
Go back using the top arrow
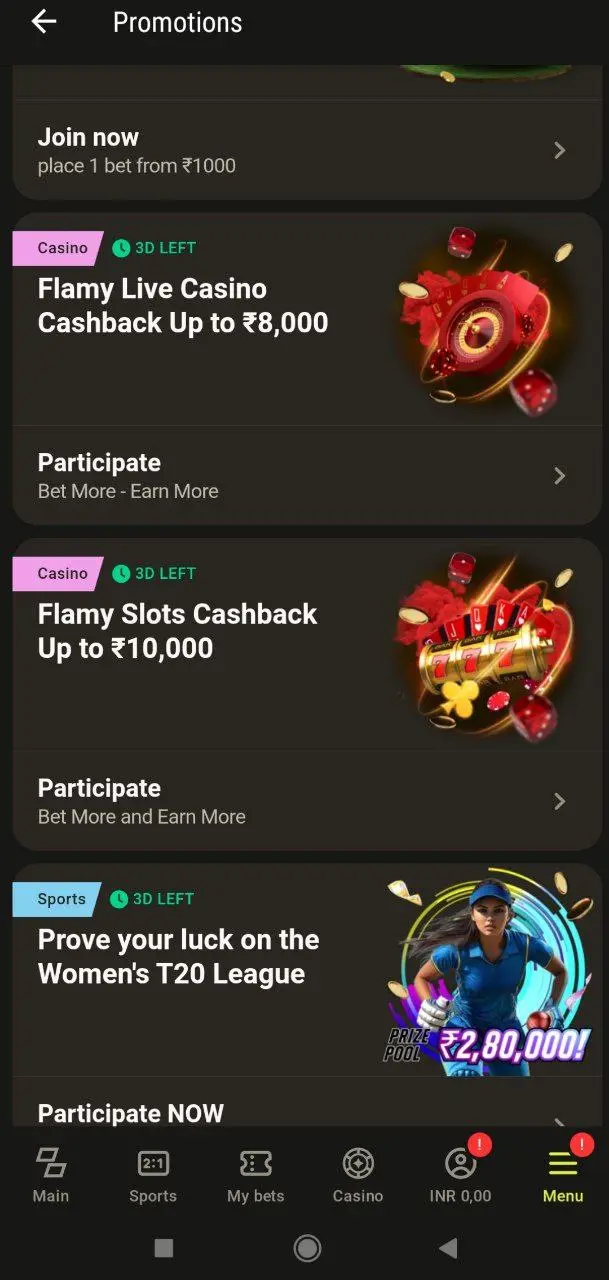pyautogui.click(x=44, y=22)
